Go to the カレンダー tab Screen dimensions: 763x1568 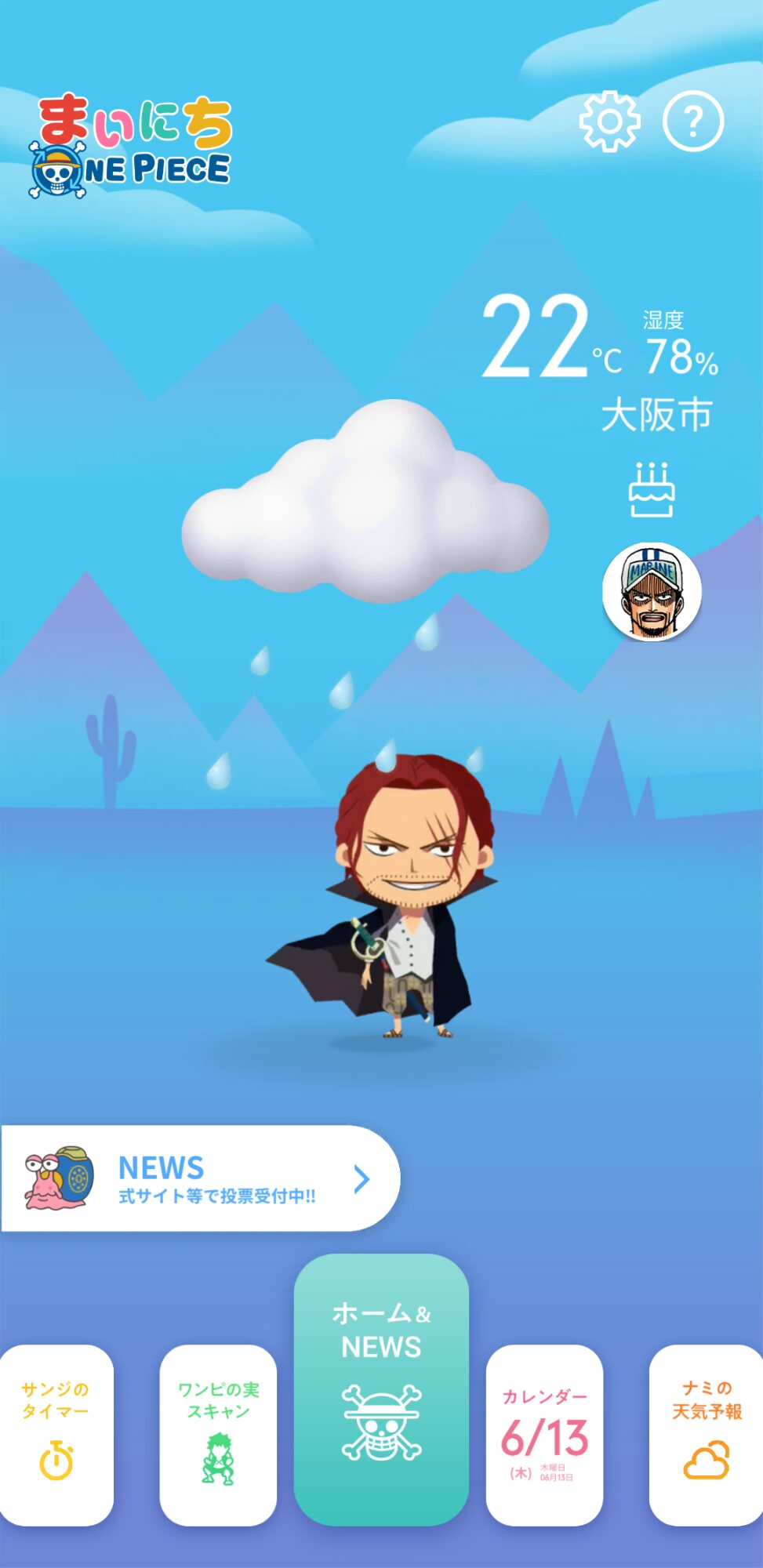[544, 1435]
